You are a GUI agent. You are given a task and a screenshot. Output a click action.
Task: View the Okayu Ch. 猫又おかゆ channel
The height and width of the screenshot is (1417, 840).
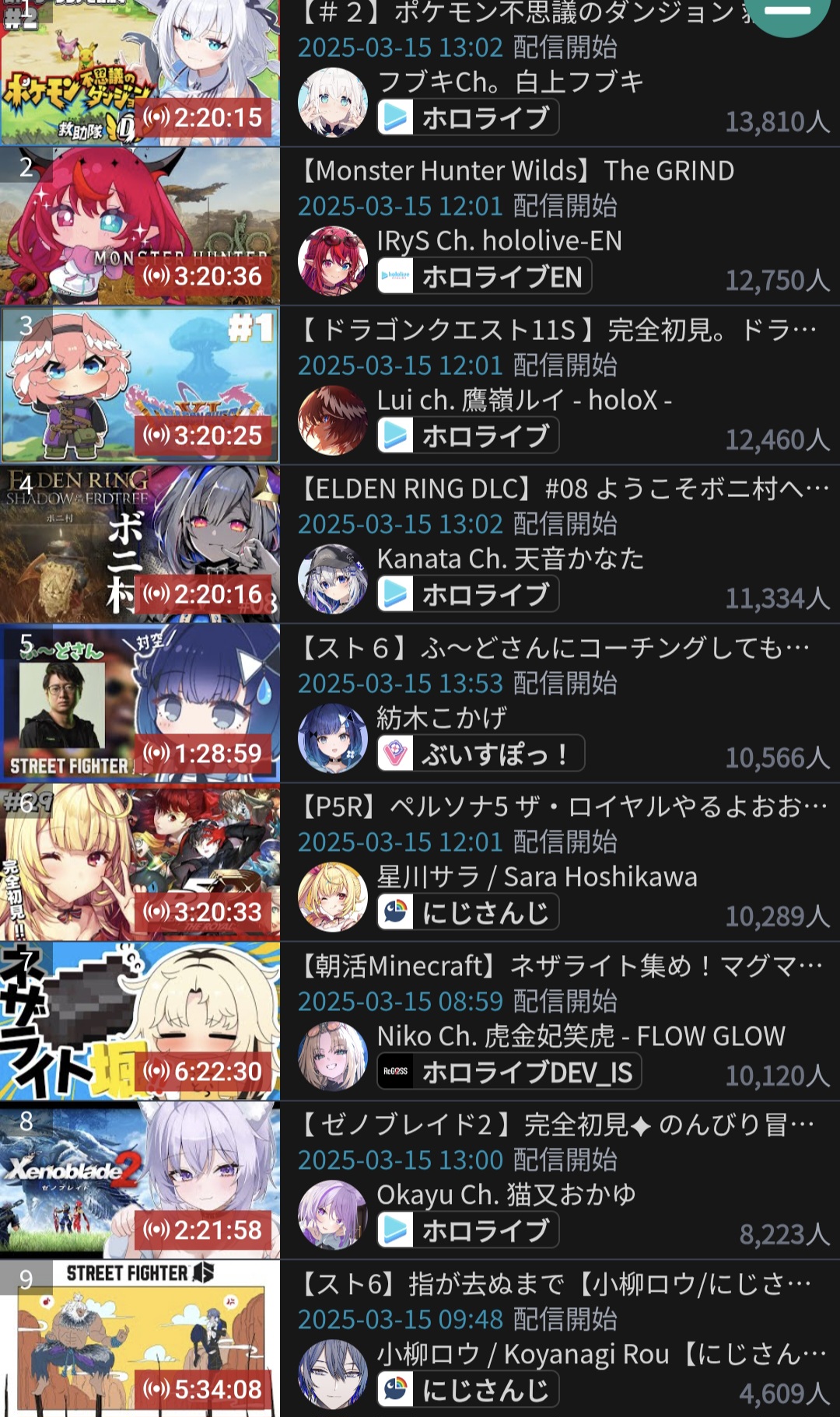click(x=506, y=1195)
